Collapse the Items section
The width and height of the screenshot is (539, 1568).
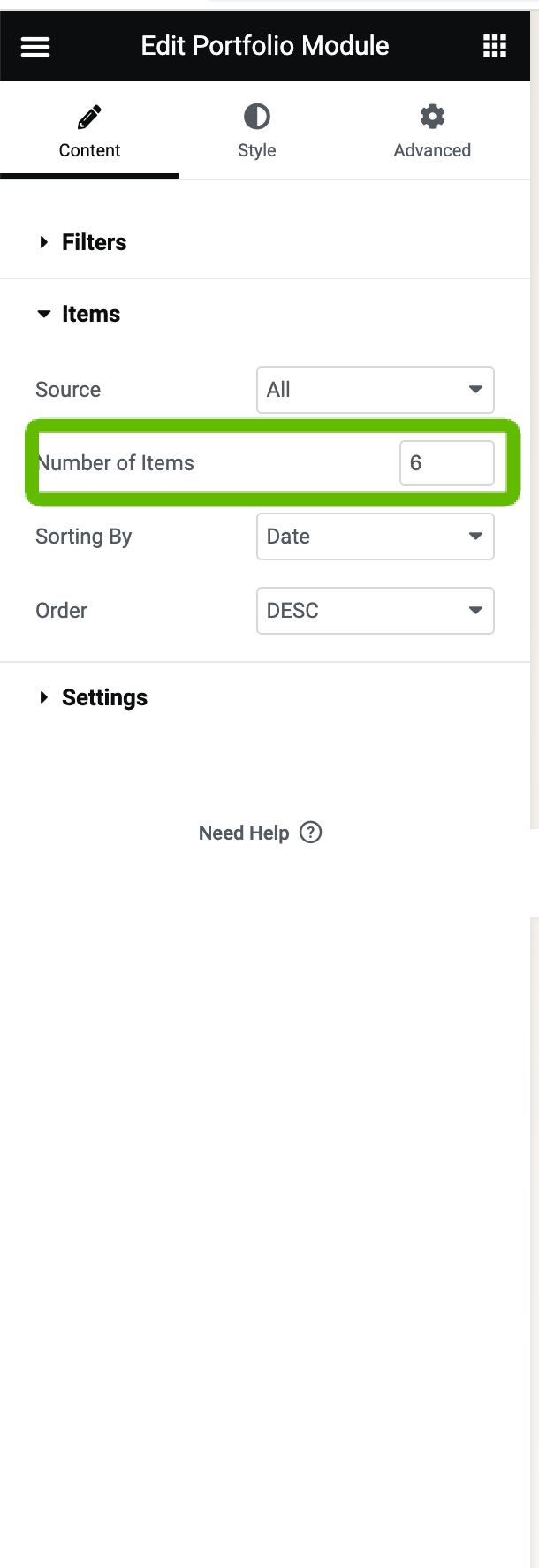click(x=90, y=314)
